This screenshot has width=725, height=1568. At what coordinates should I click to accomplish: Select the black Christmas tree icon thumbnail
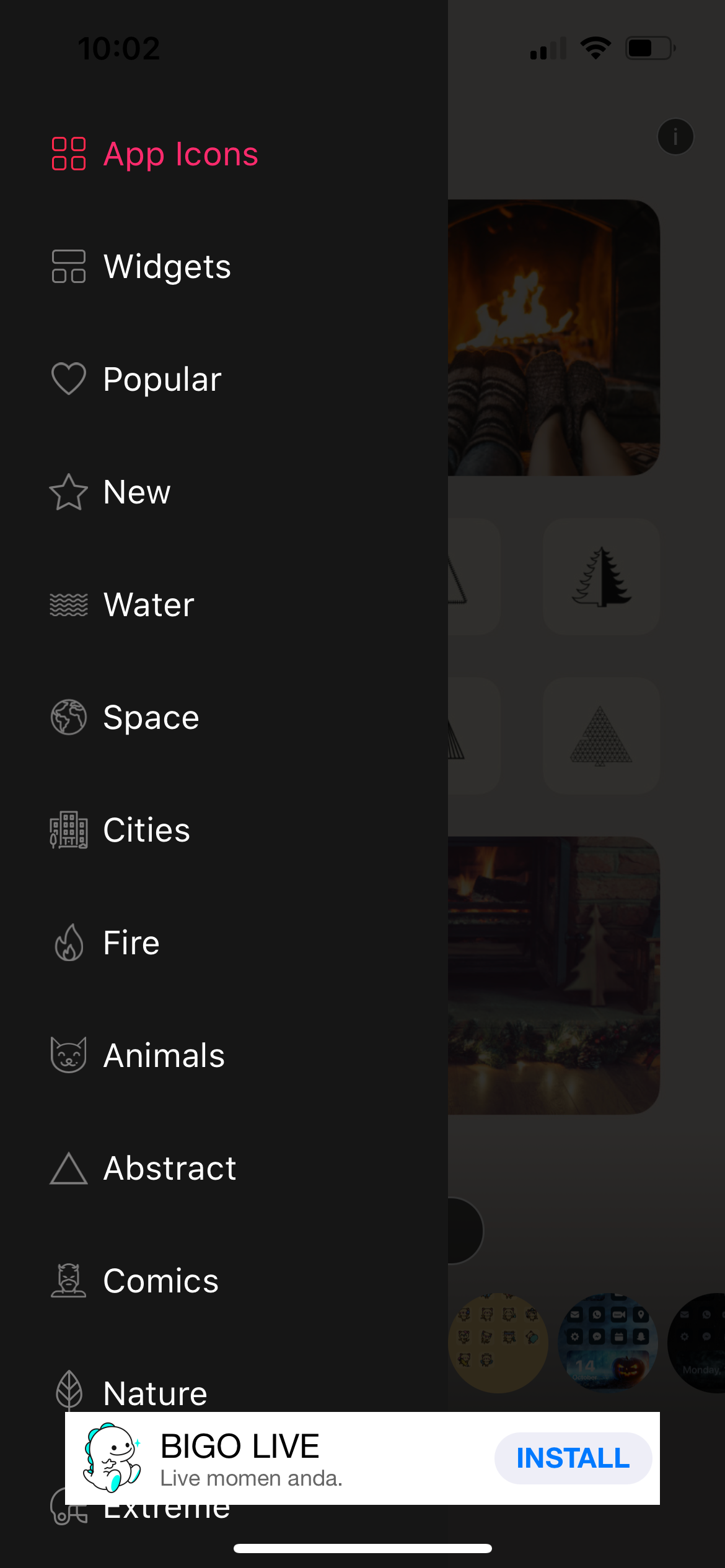point(602,577)
